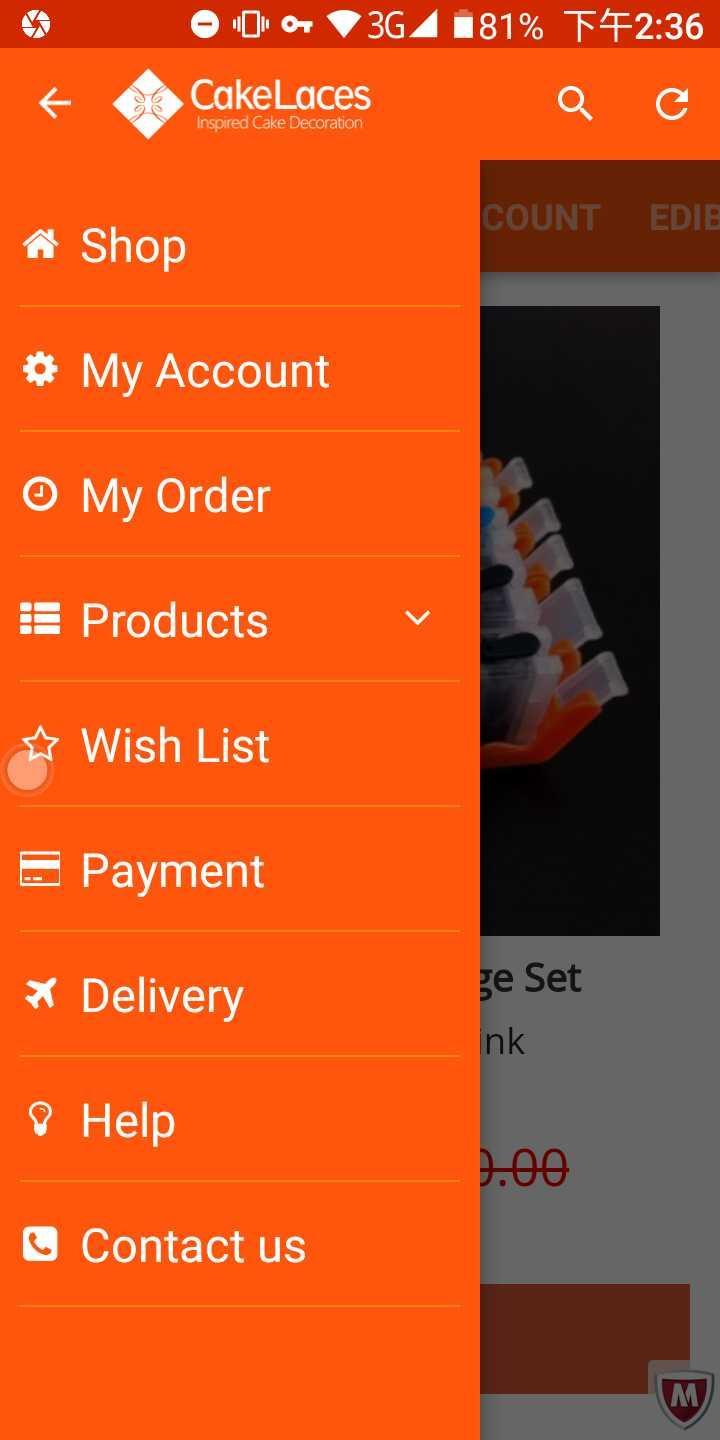Open Wish List
The height and width of the screenshot is (1440, 720).
(x=175, y=746)
